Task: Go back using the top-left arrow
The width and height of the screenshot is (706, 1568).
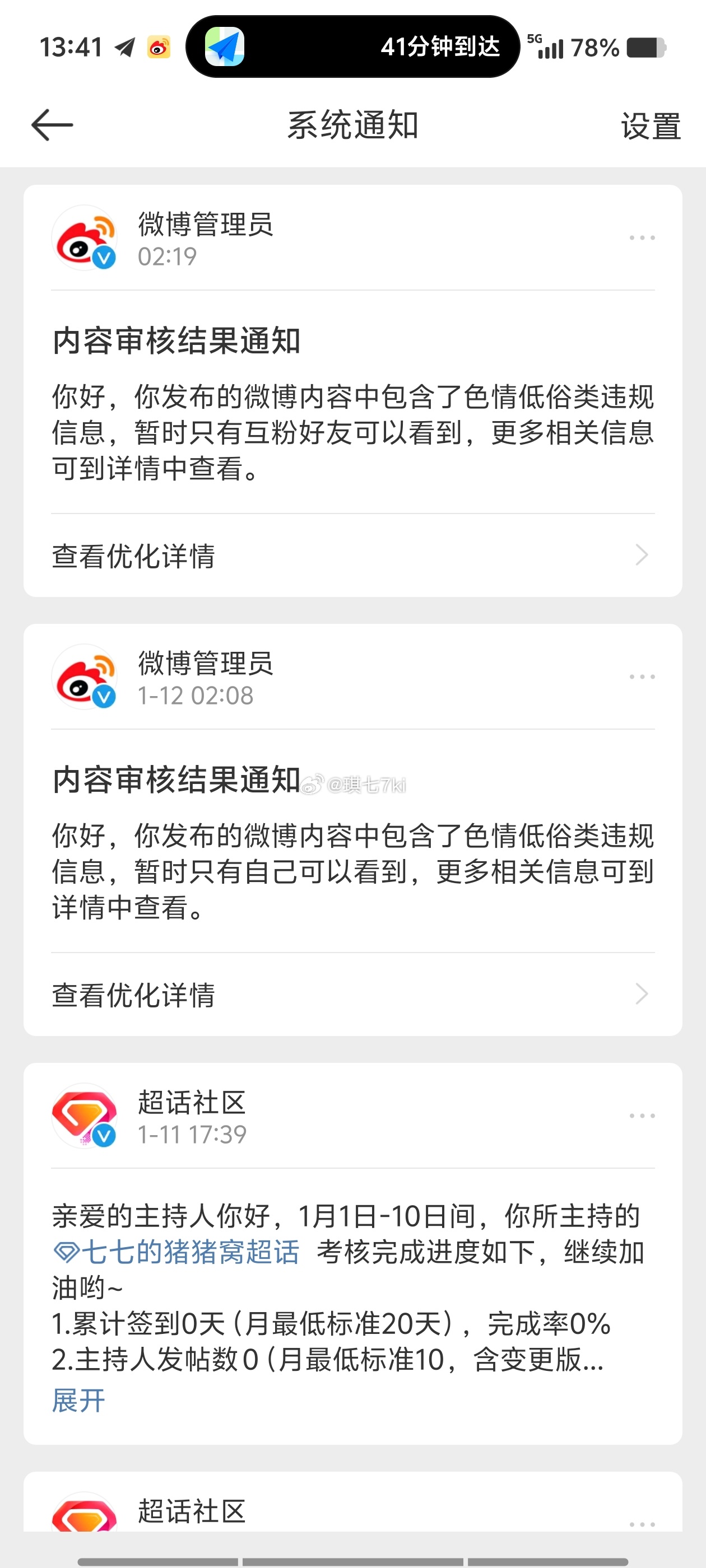Action: pyautogui.click(x=52, y=125)
